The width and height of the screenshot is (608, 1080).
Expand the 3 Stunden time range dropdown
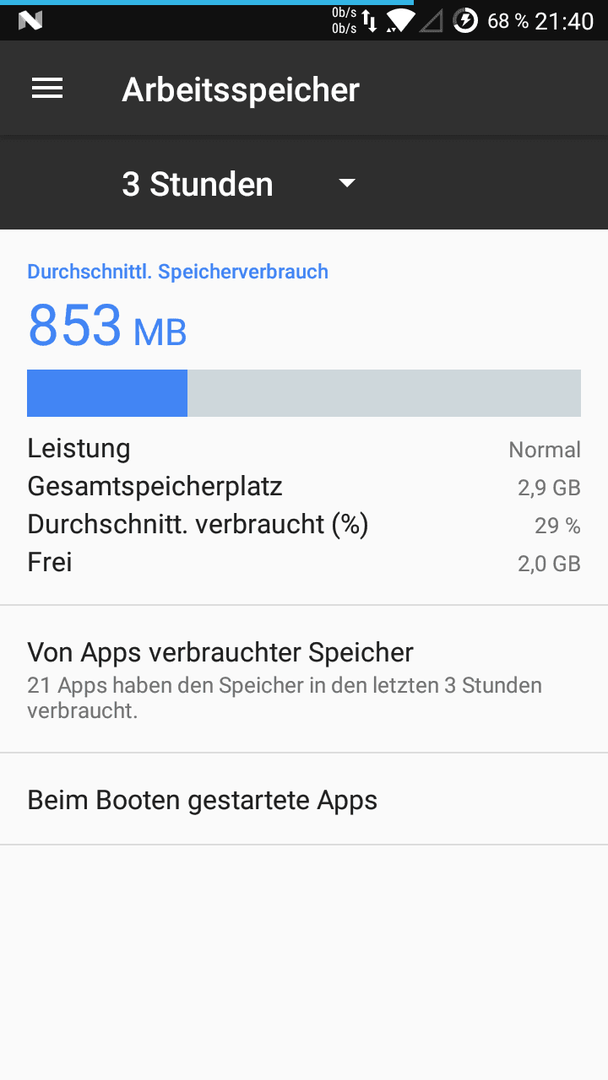(238, 184)
